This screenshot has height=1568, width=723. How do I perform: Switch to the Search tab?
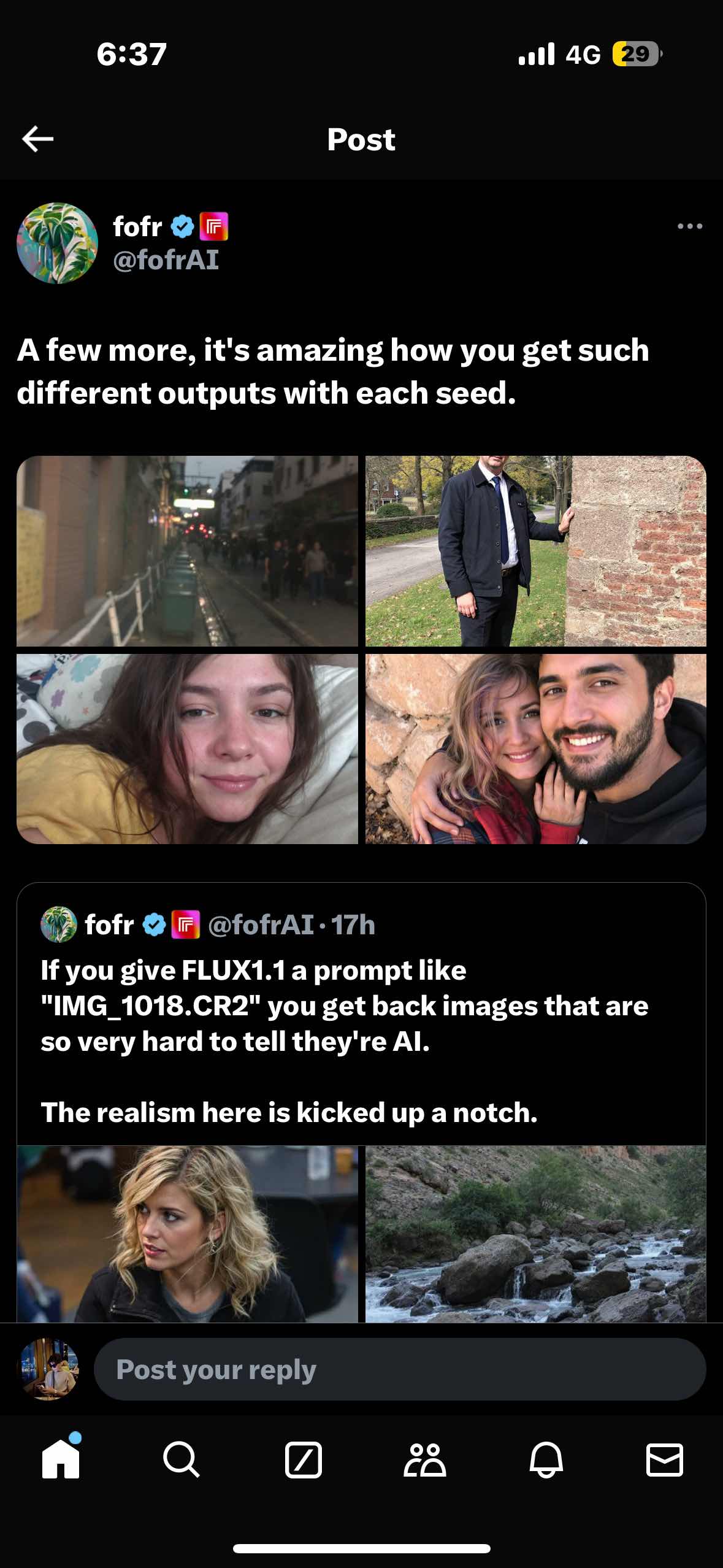(181, 1459)
